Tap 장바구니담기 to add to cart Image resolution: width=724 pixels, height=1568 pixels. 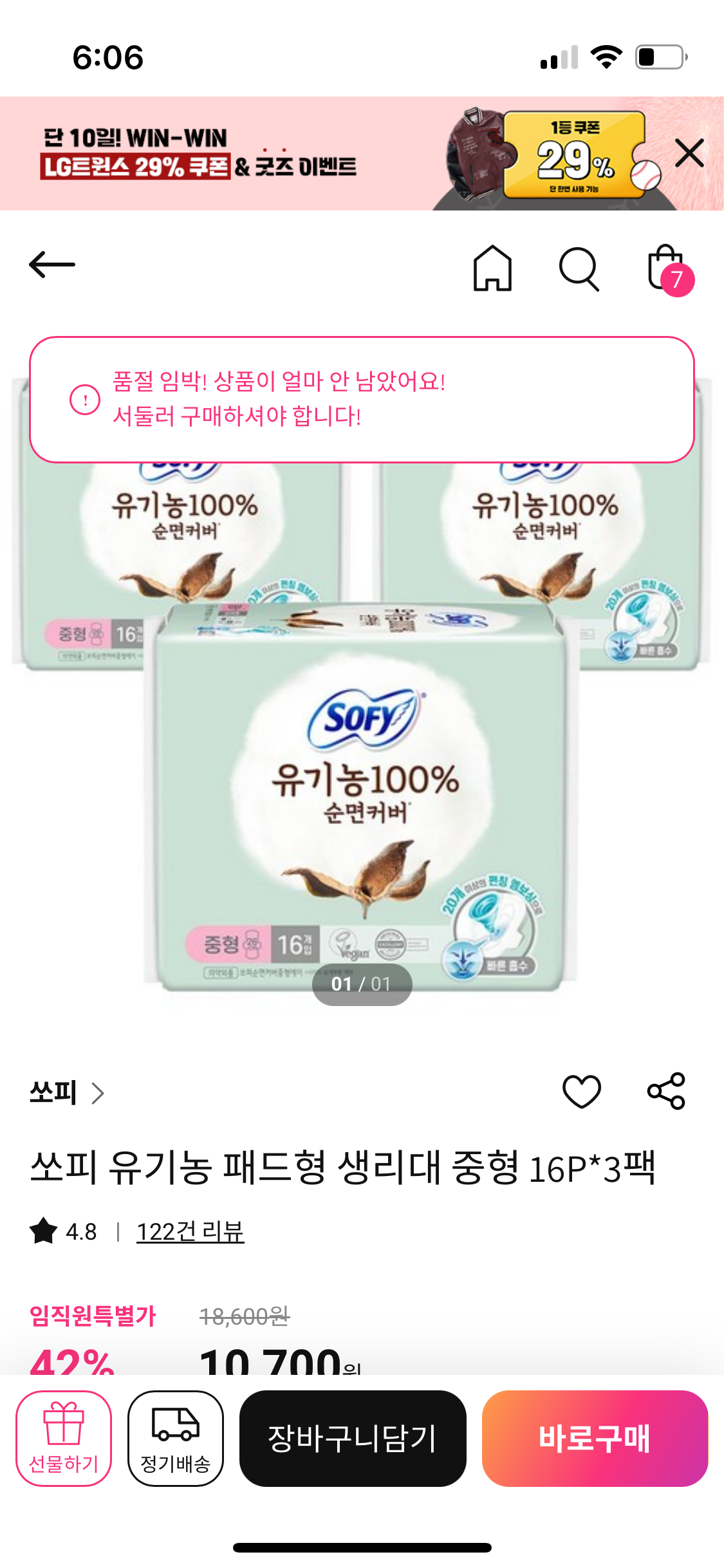coord(353,1438)
